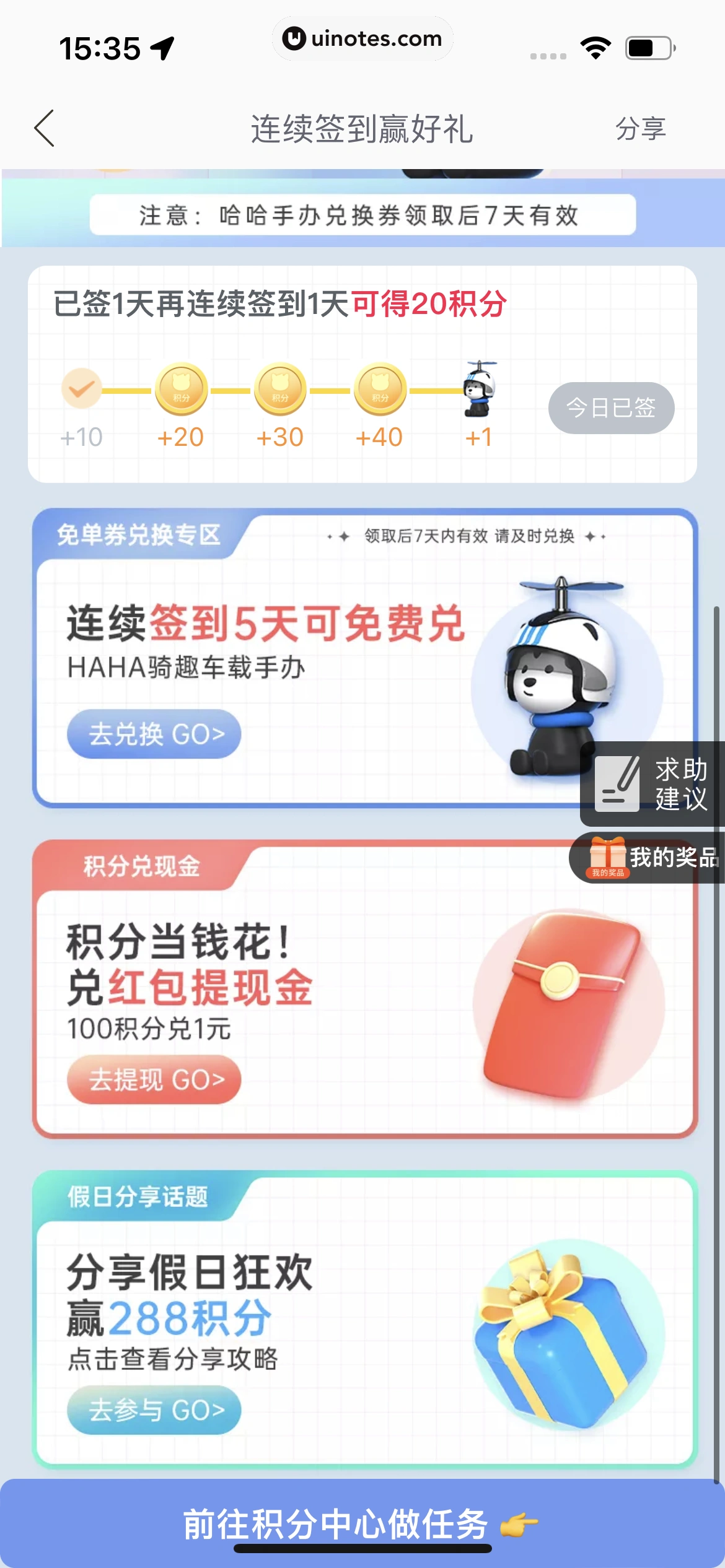Tap 去提现 GO to withdraw cash
The image size is (725, 1568).
click(154, 1080)
